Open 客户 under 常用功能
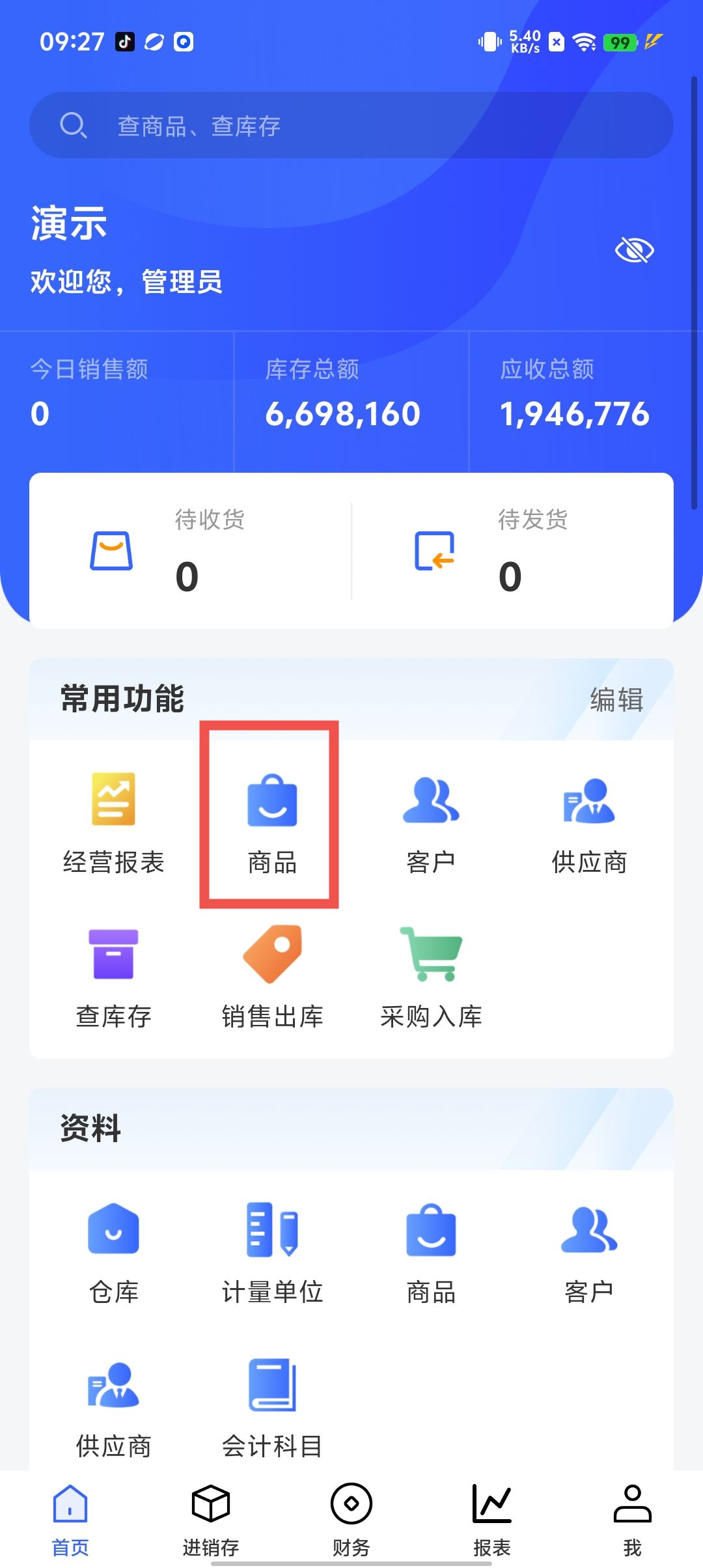The image size is (703, 1568). click(431, 822)
